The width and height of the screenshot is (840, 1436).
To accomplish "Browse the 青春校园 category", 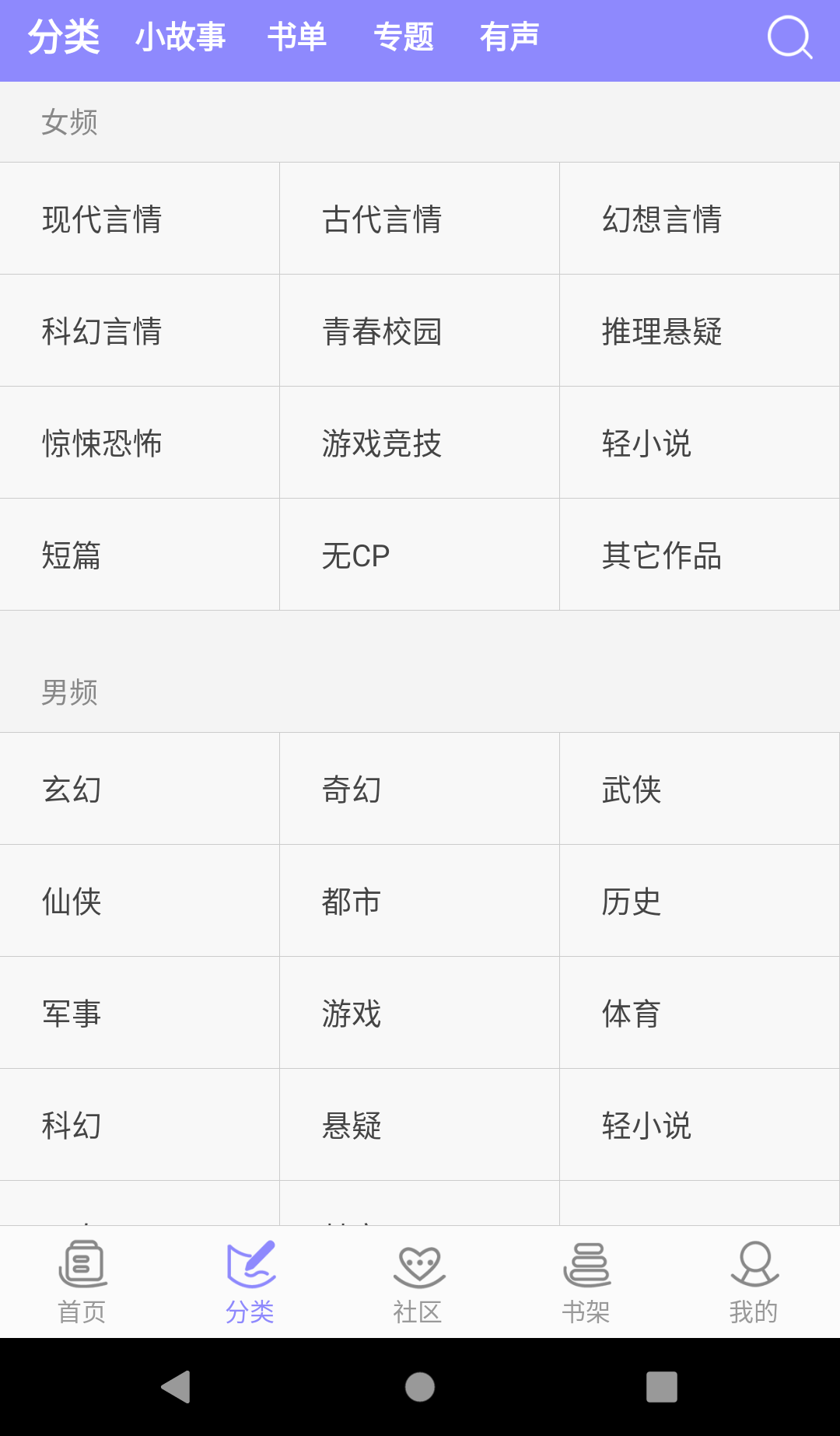I will click(x=419, y=331).
